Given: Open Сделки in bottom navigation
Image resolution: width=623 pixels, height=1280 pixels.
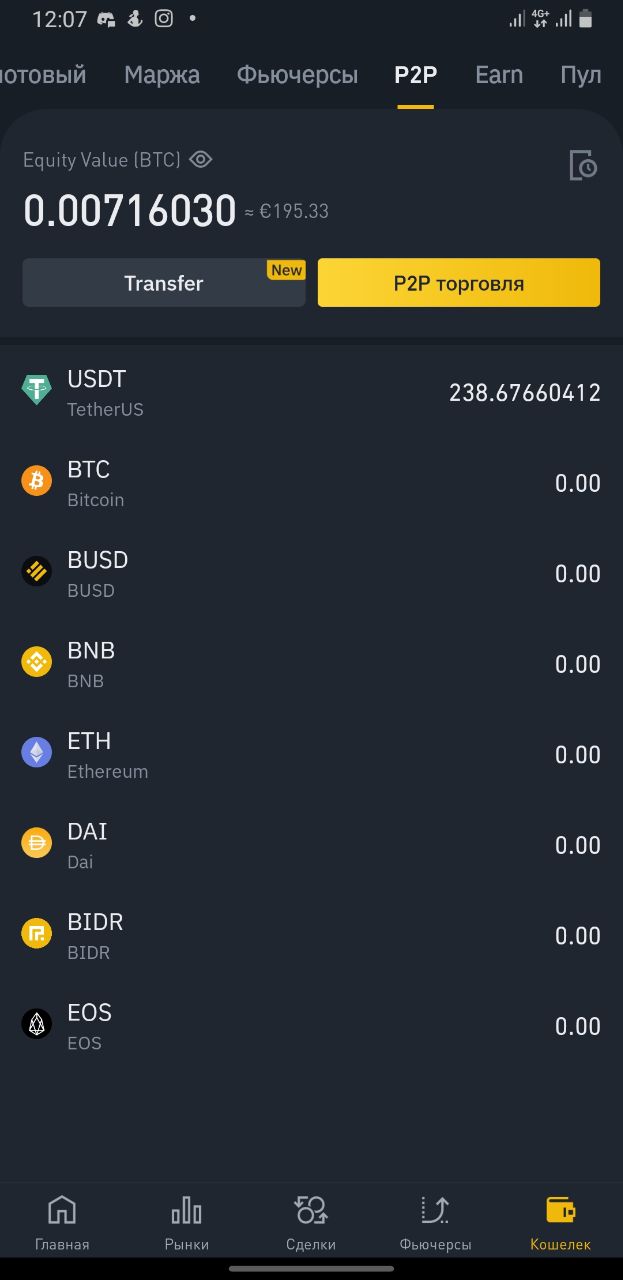Looking at the screenshot, I should coord(311,1223).
